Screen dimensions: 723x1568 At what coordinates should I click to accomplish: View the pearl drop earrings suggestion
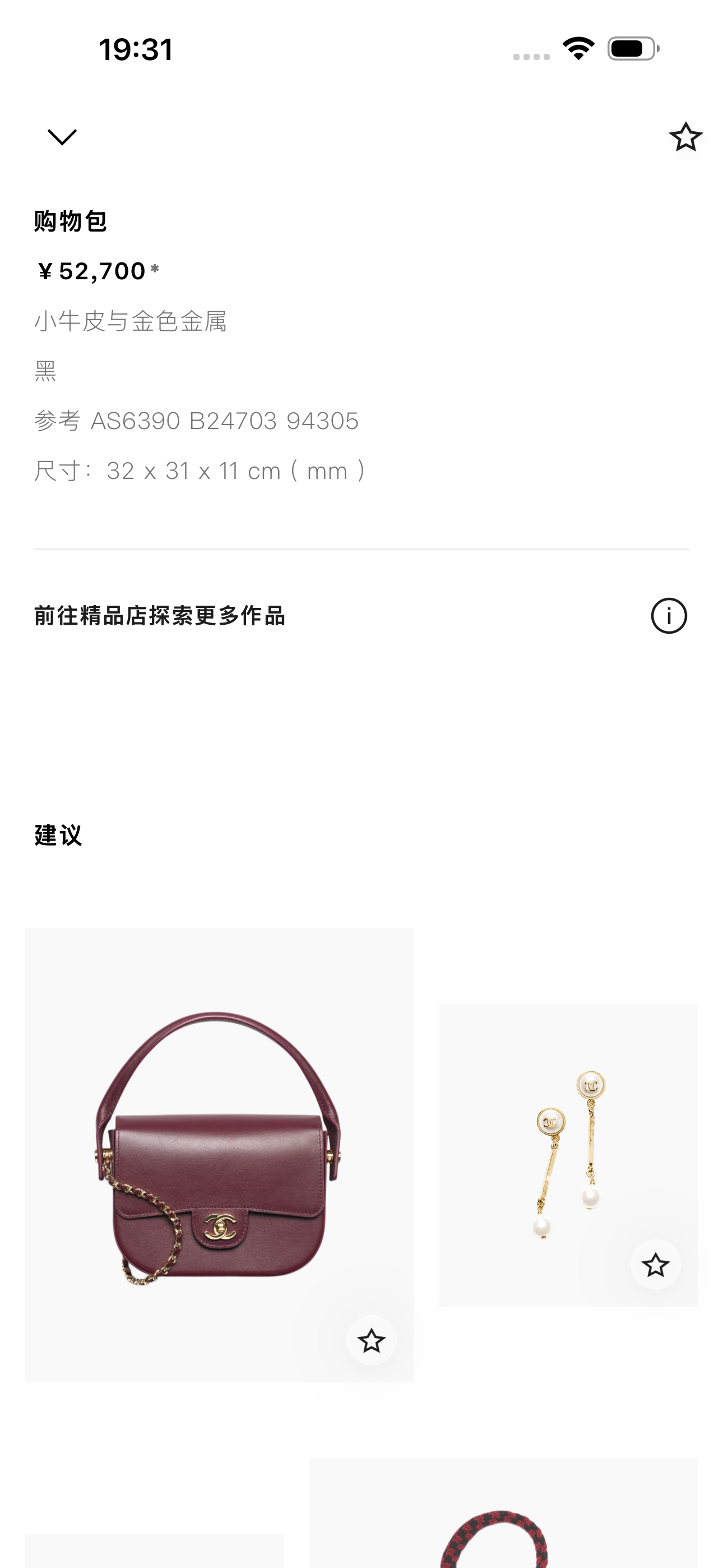(x=568, y=1155)
